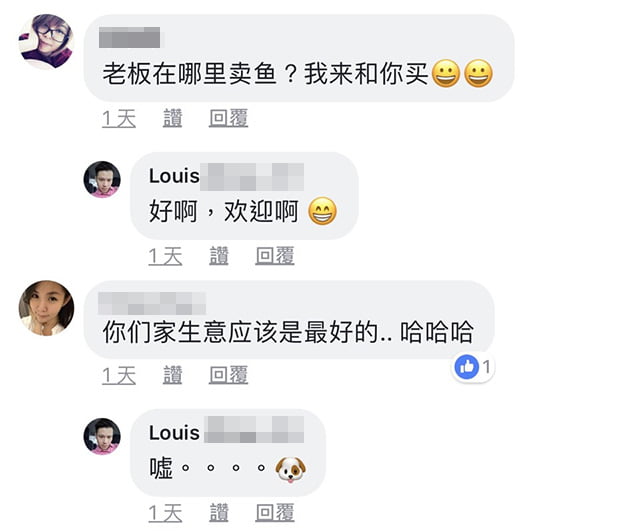
Task: Like Louis's reply '好啊，欢迎啊'
Action: 219,257
